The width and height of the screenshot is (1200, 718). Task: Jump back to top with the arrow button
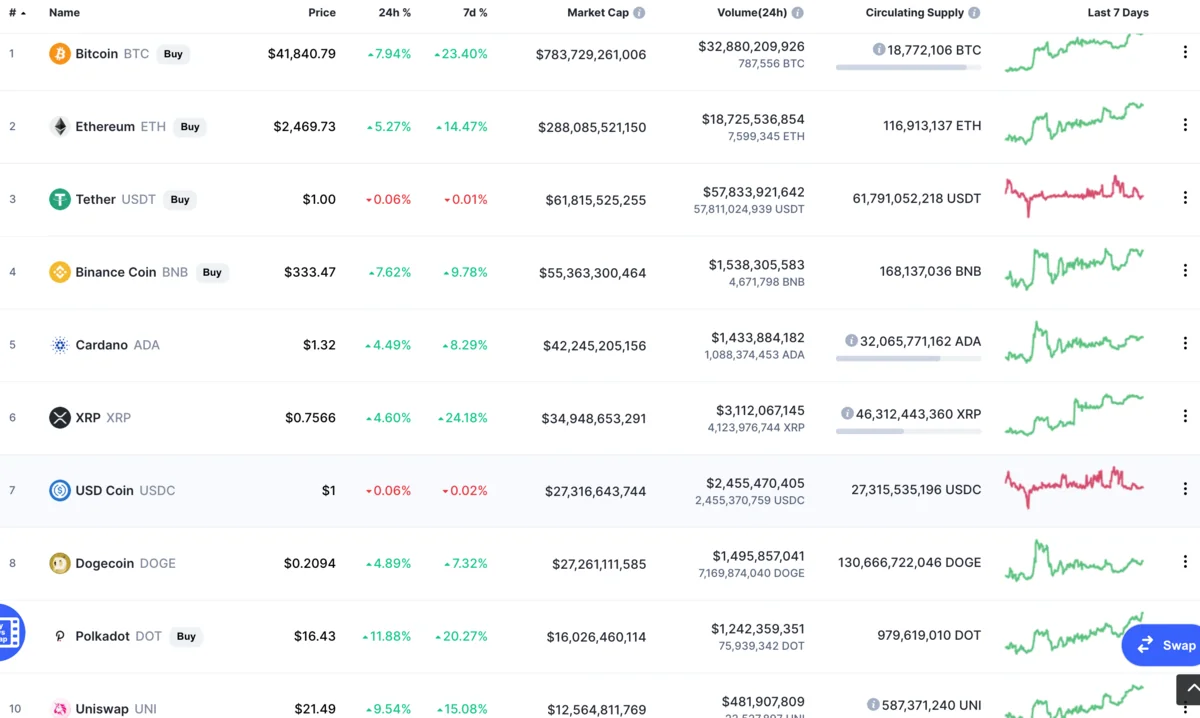click(x=1189, y=690)
